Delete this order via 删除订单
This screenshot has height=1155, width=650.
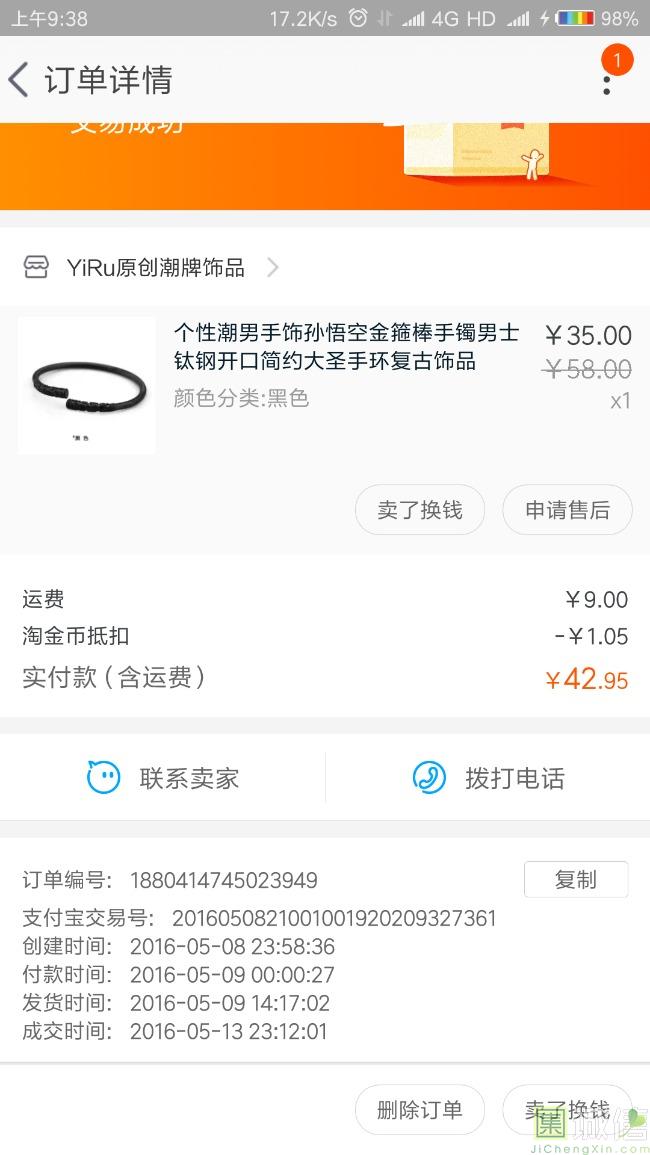tap(419, 1109)
